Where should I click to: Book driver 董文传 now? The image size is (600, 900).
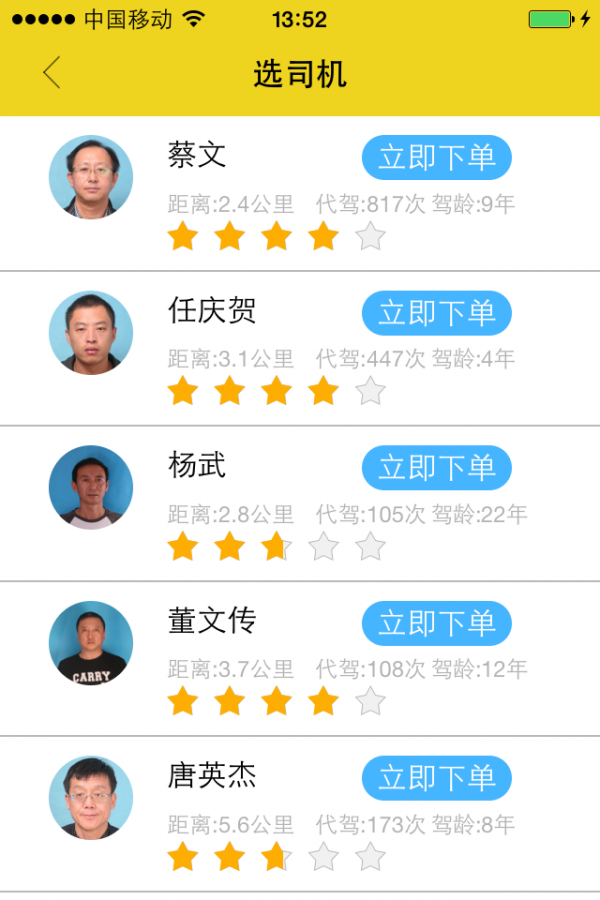(x=436, y=623)
